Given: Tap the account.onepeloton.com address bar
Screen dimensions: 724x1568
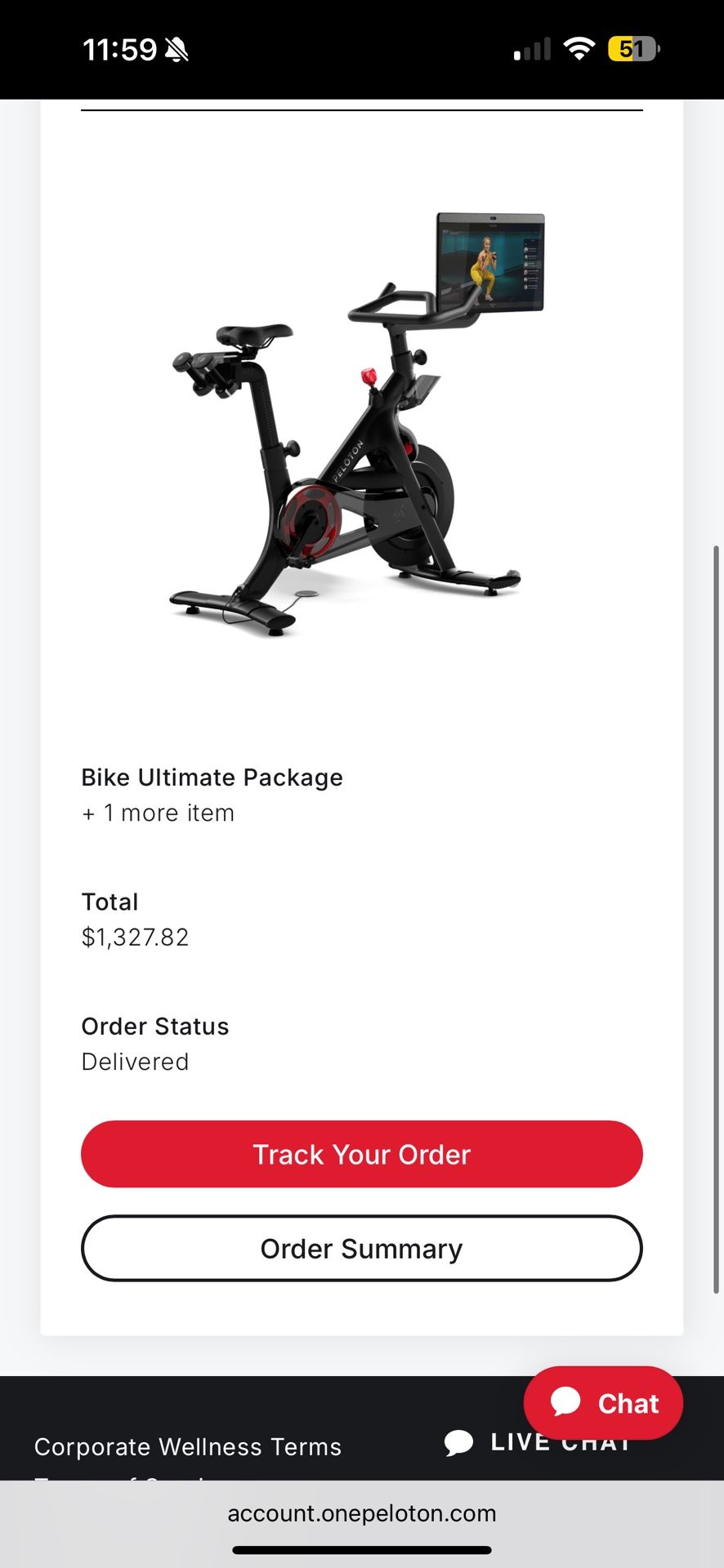Looking at the screenshot, I should point(361,1512).
